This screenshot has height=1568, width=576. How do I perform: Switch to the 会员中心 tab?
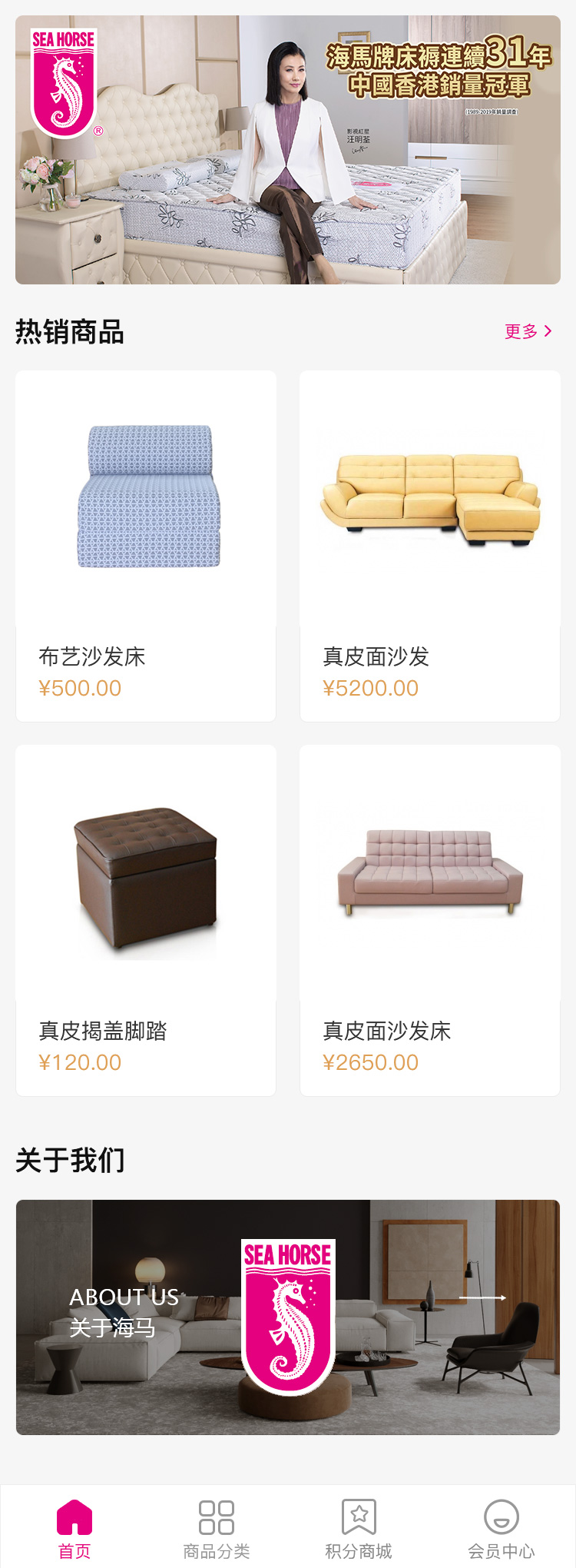(502, 1529)
